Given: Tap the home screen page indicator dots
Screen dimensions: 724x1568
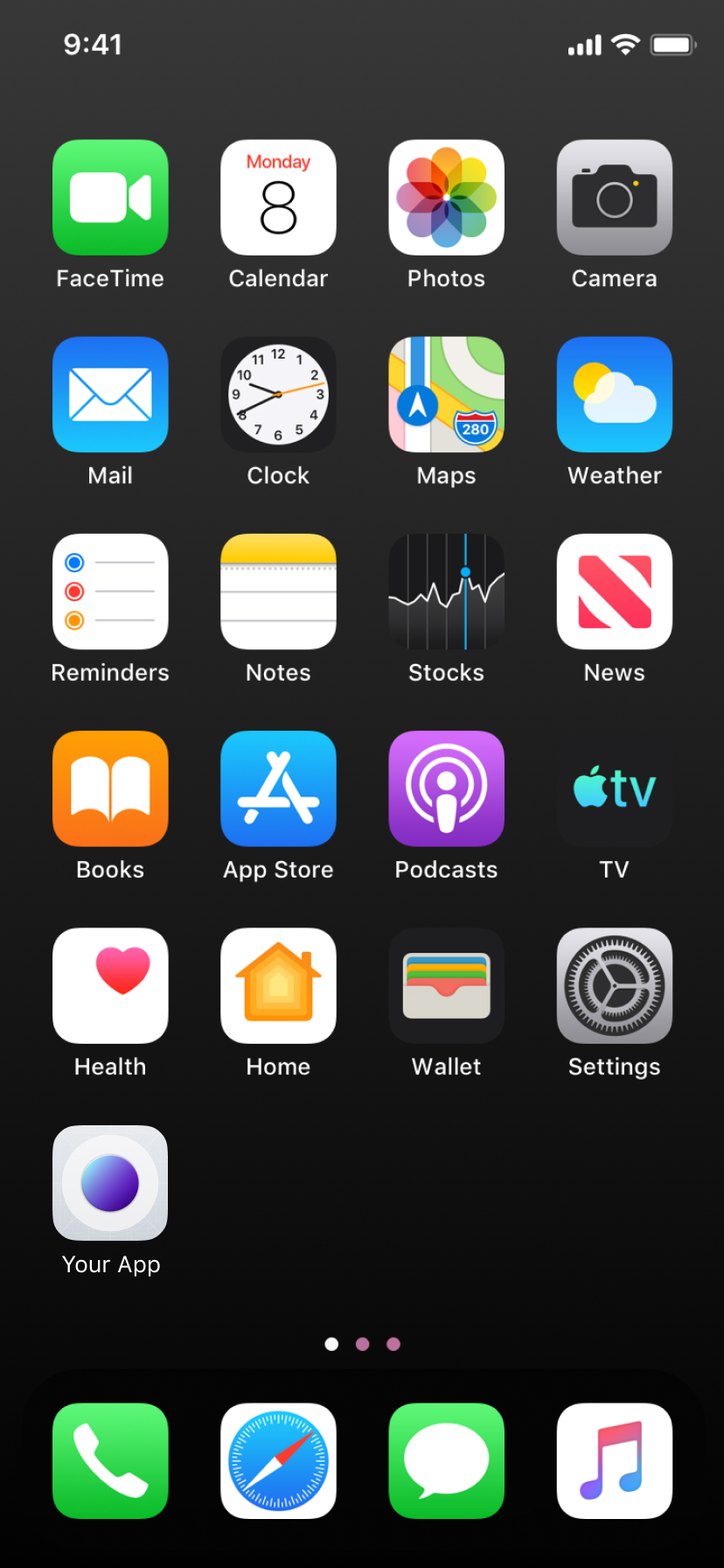Looking at the screenshot, I should [x=362, y=1344].
